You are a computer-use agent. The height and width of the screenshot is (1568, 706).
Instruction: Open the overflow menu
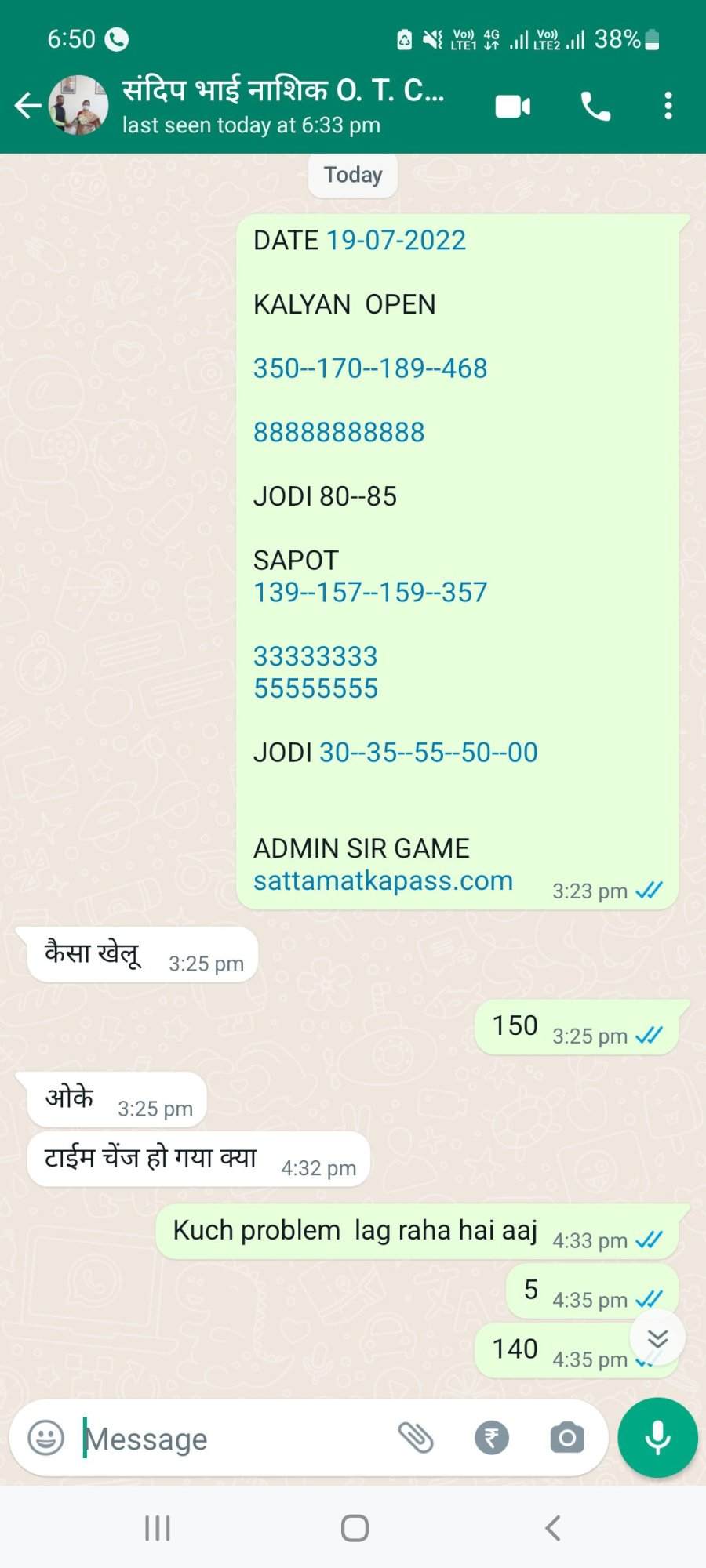pos(668,106)
